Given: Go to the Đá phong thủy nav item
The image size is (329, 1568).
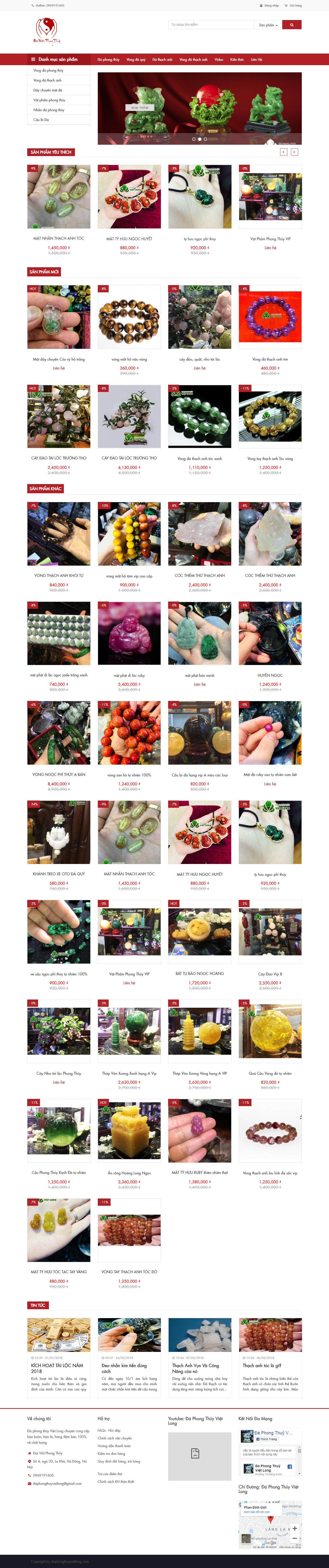Looking at the screenshot, I should pos(108,60).
